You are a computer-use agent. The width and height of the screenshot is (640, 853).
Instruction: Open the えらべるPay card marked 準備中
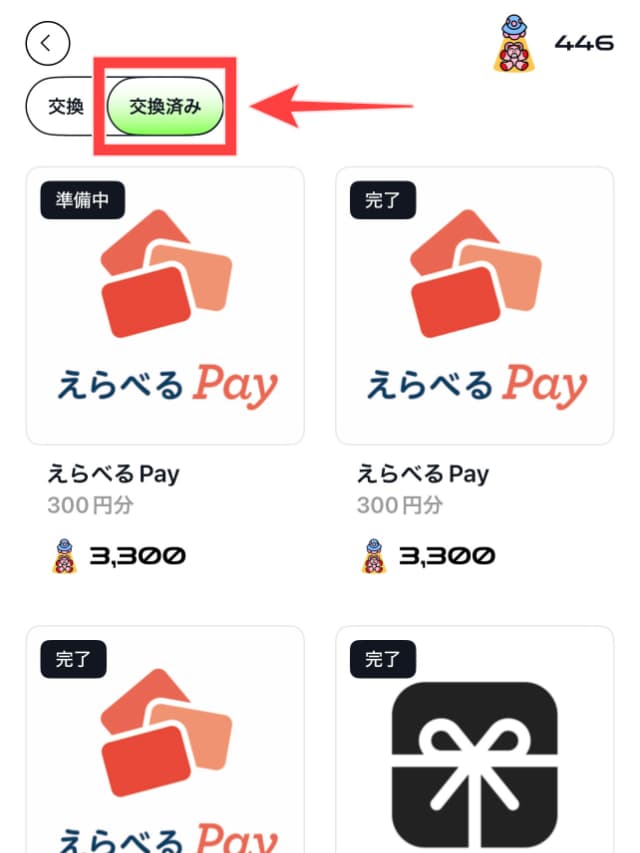[x=165, y=306]
